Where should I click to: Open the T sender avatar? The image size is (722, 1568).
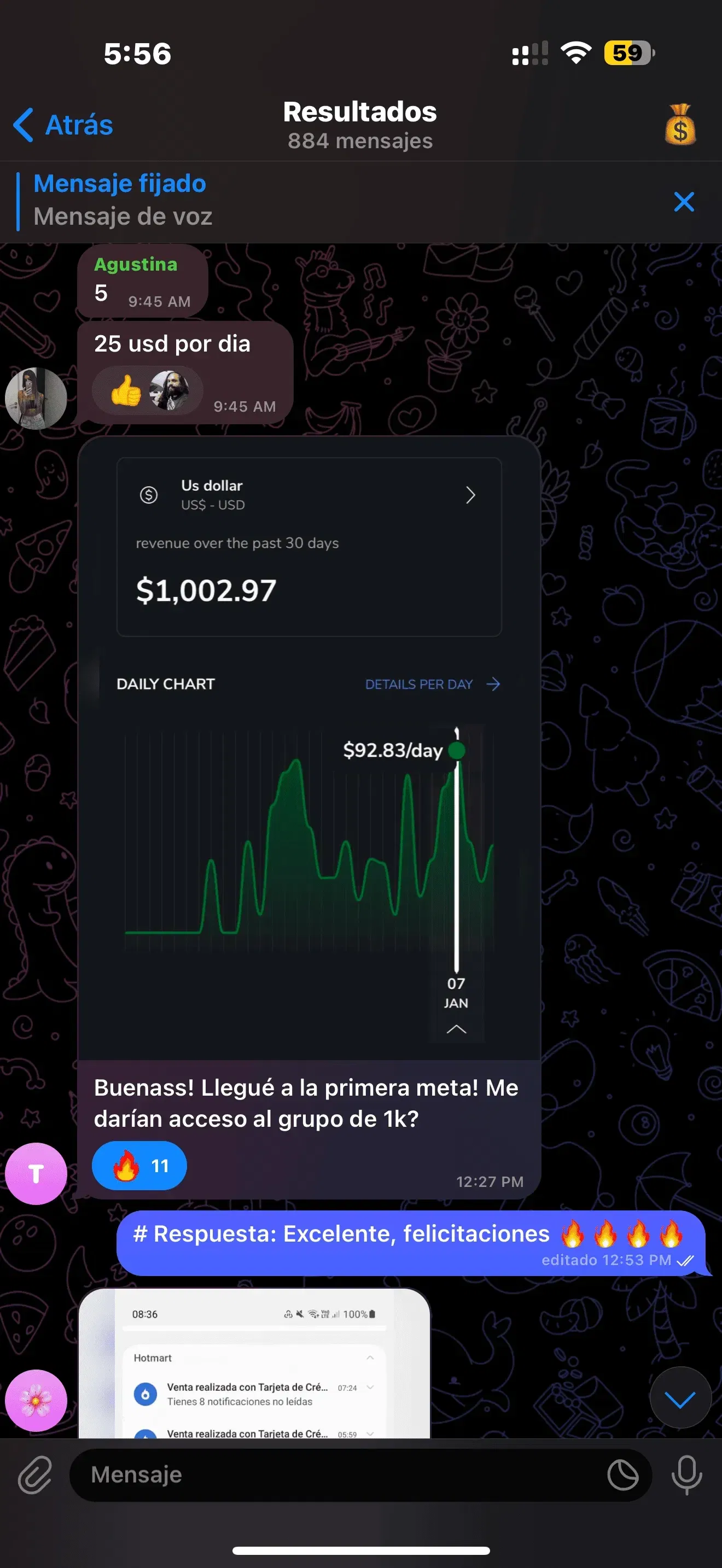36,1173
